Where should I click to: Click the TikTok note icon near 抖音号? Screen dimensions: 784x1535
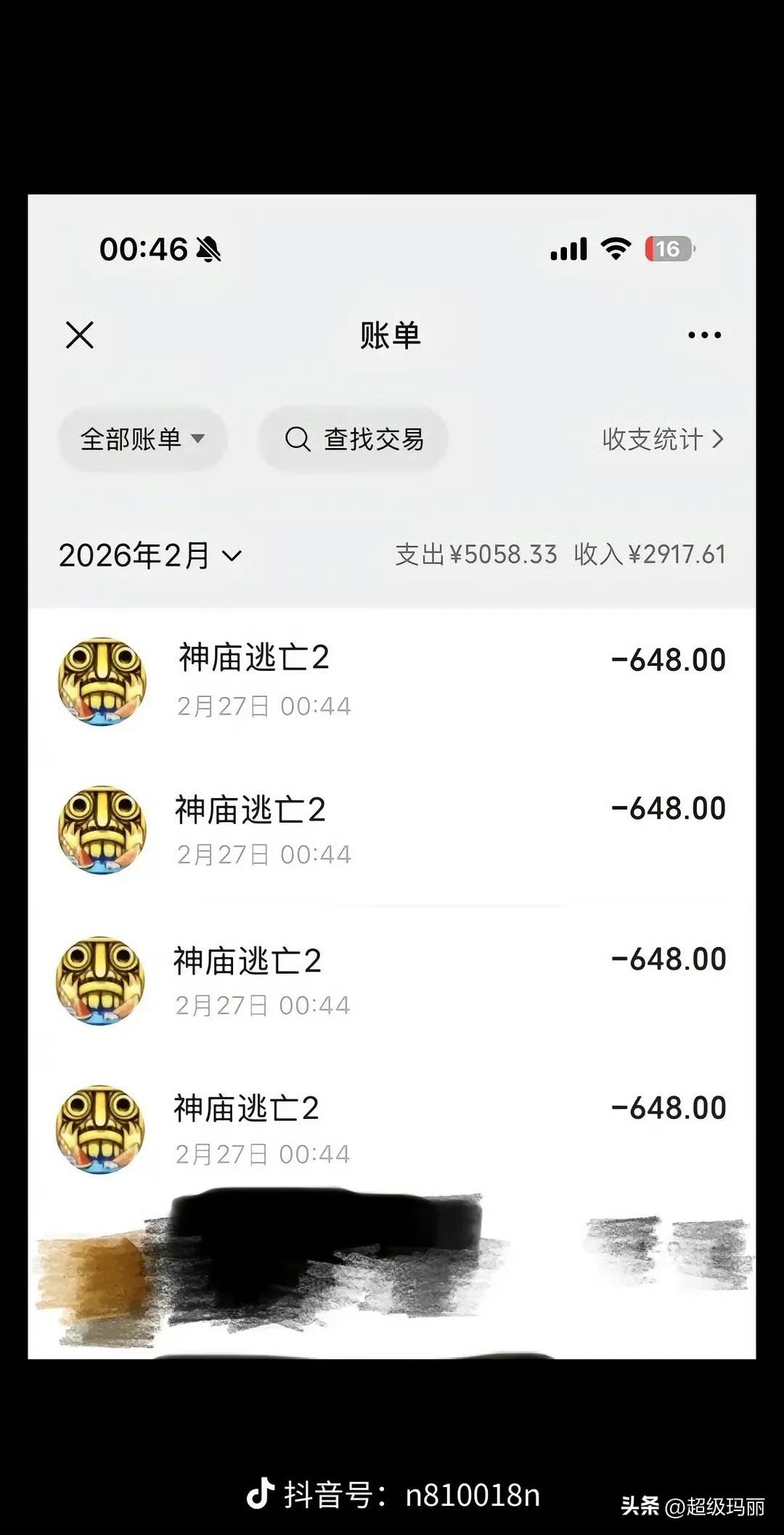[x=263, y=1492]
